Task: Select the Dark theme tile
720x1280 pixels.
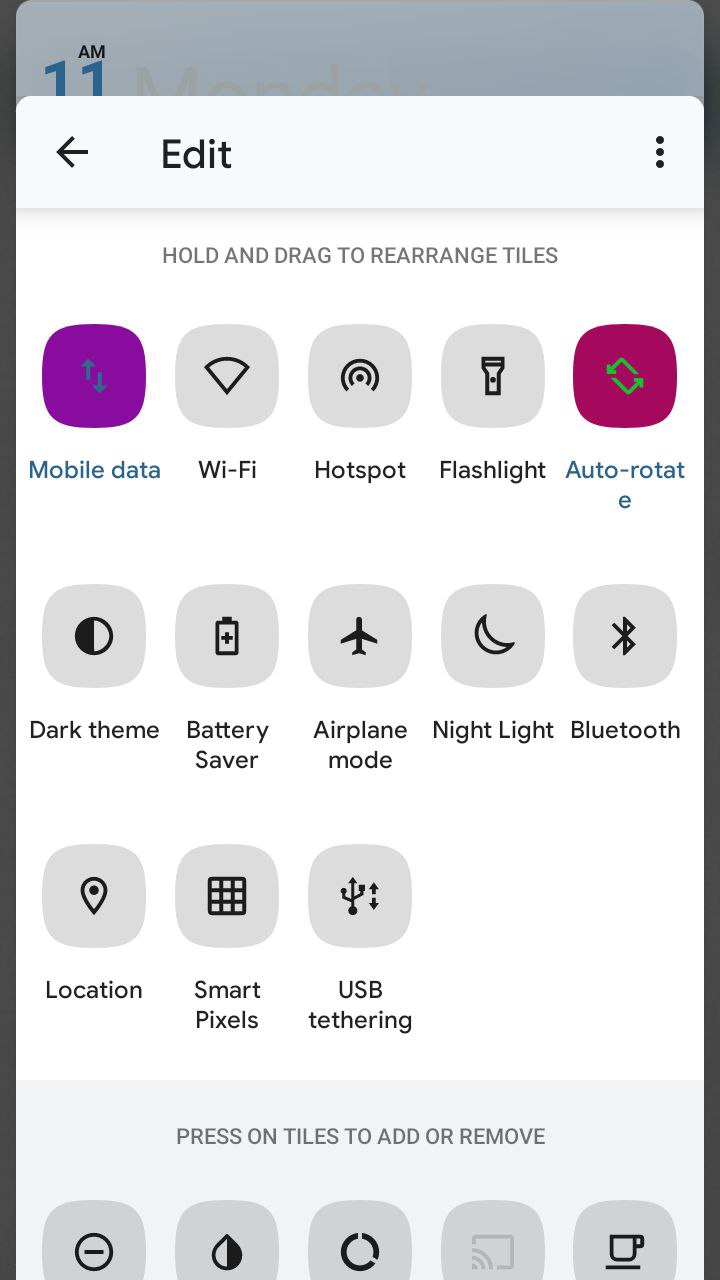Action: coord(94,636)
